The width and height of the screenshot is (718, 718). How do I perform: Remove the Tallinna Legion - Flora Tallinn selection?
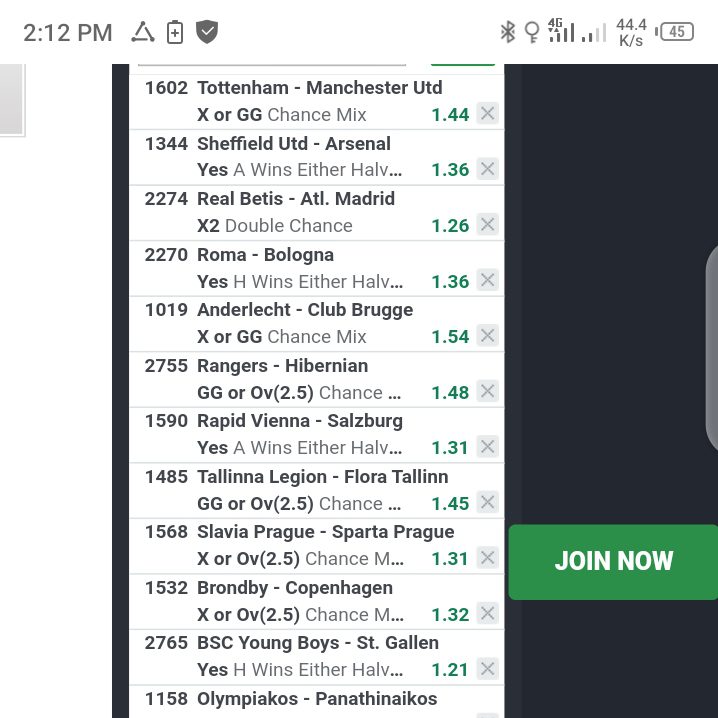(487, 503)
